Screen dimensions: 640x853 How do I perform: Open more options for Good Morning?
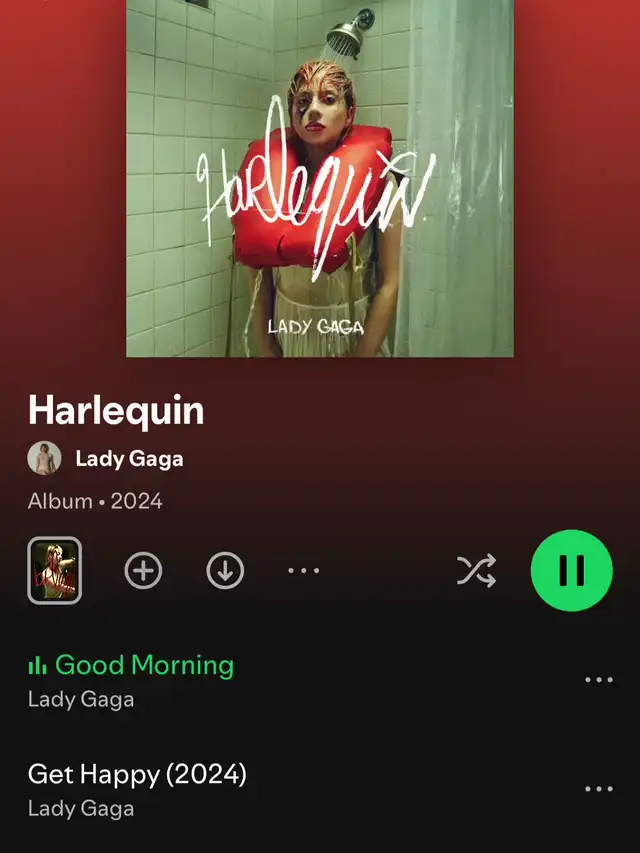599,679
